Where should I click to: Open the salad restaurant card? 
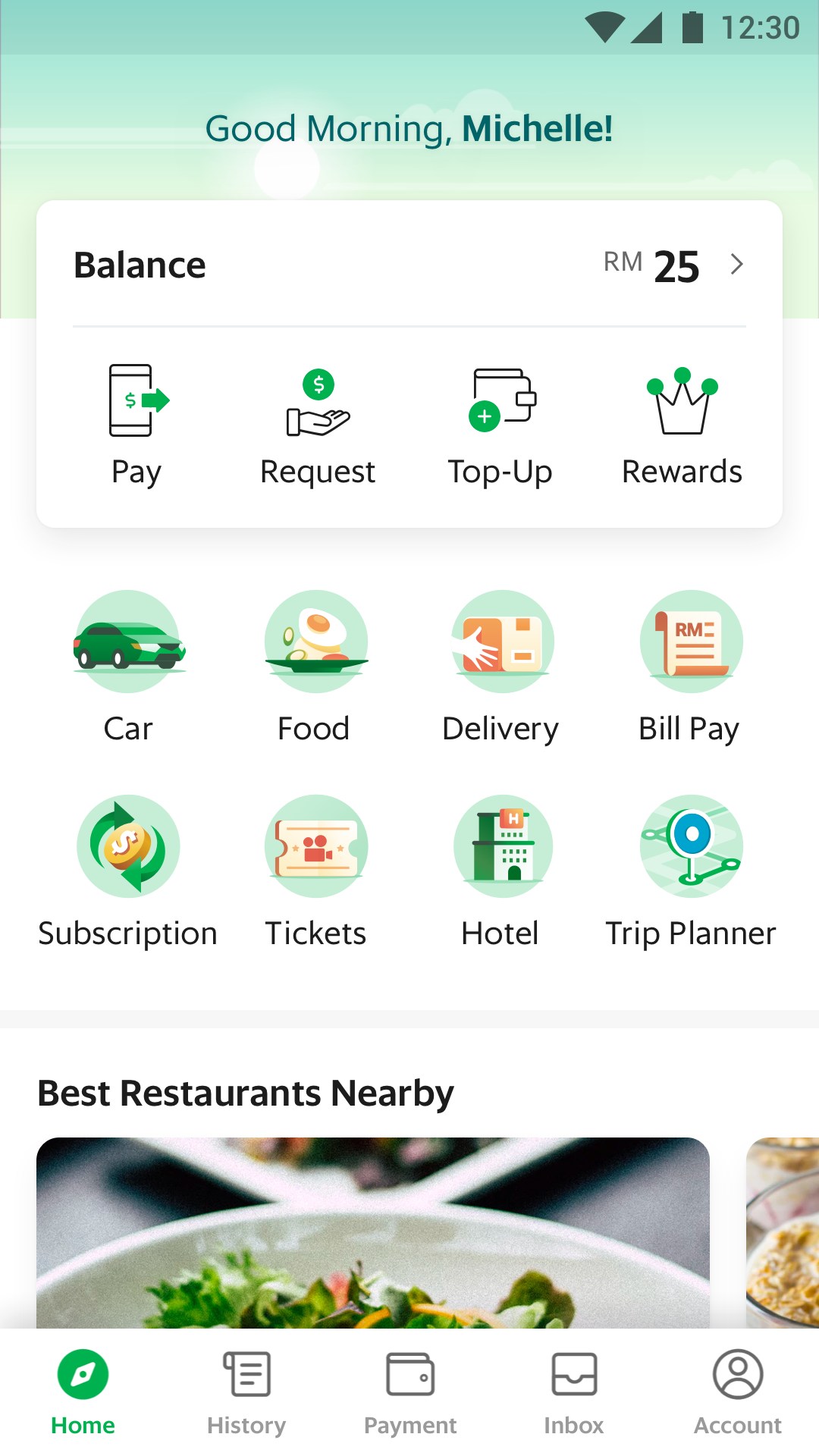pyautogui.click(x=372, y=1232)
